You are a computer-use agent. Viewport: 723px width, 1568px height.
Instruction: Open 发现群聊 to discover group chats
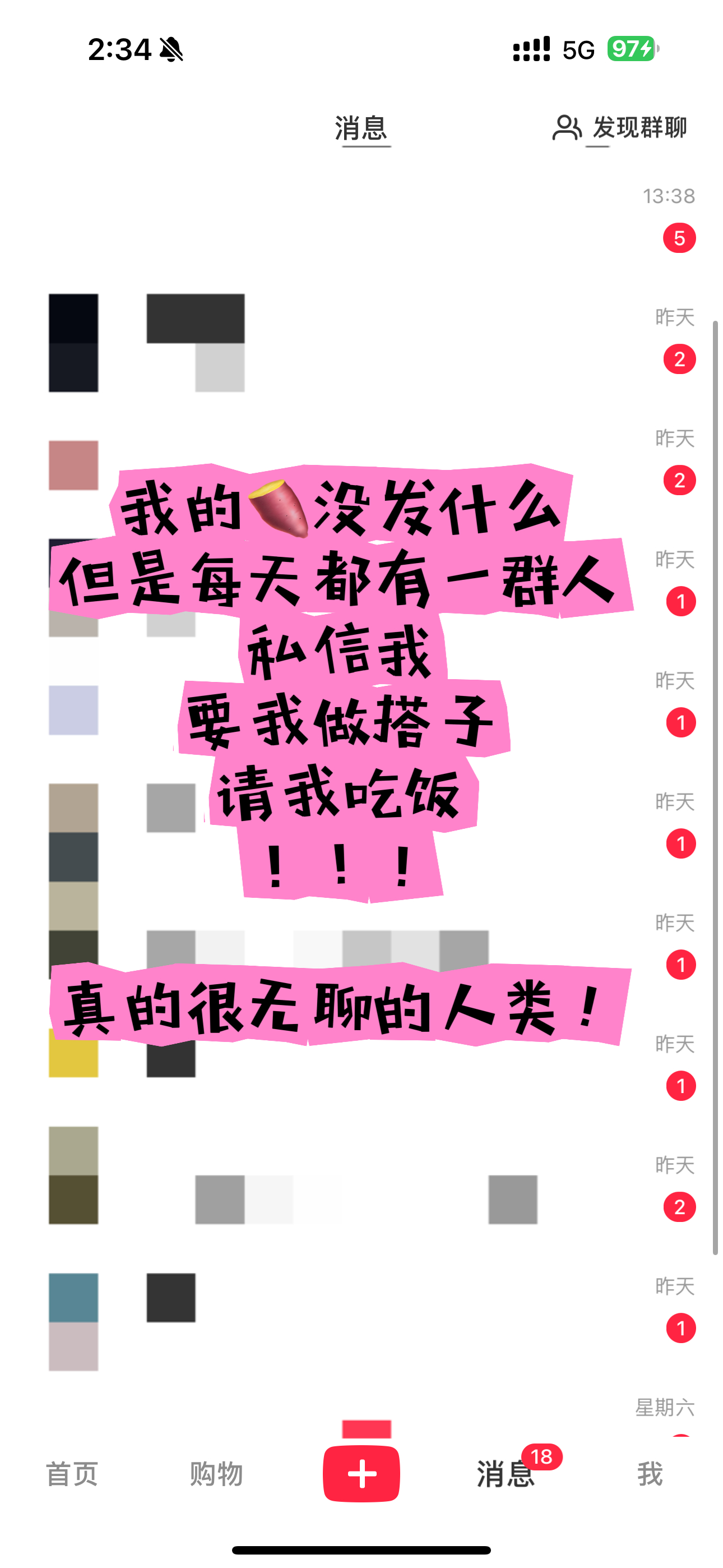pyautogui.click(x=619, y=128)
